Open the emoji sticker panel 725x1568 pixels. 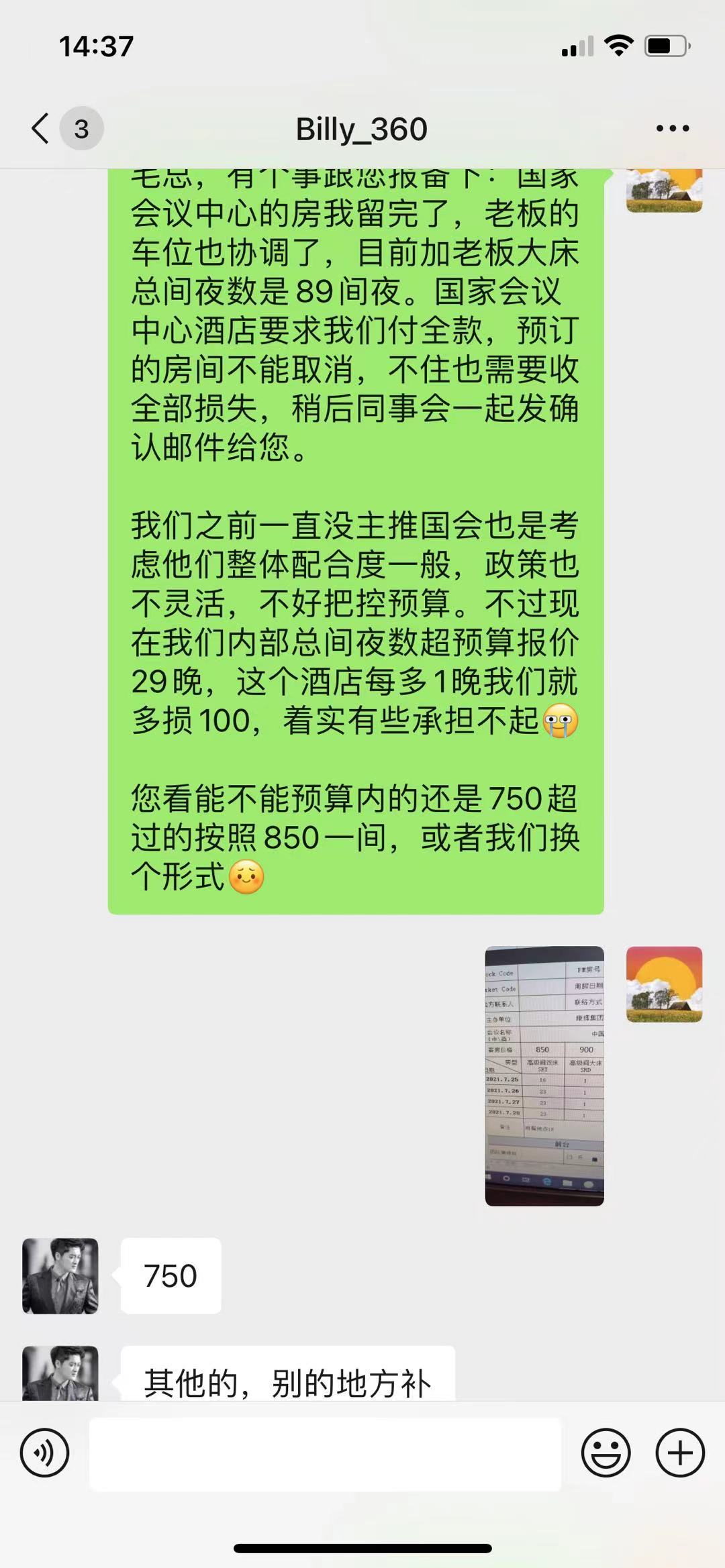(606, 1454)
